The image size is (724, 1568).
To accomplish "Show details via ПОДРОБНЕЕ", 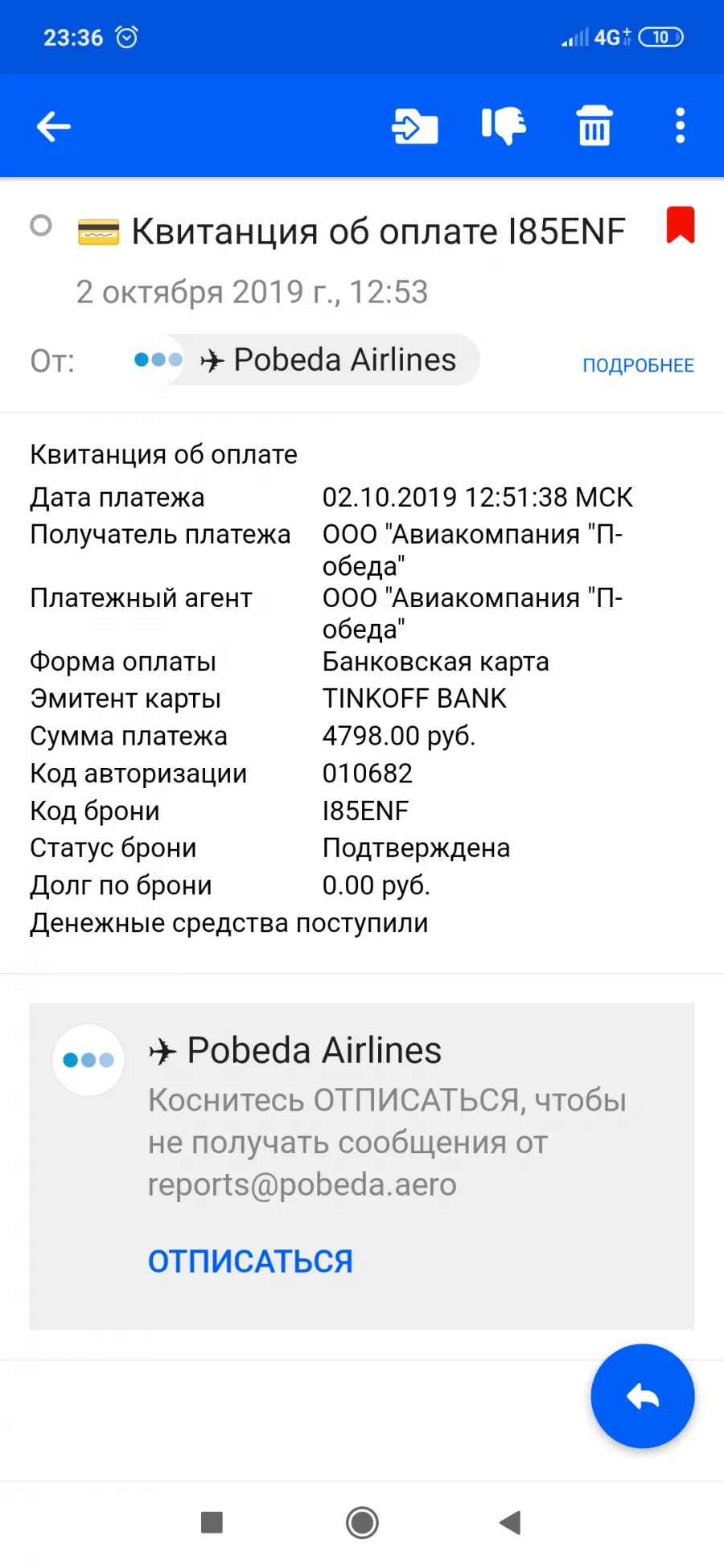I will pyautogui.click(x=638, y=365).
